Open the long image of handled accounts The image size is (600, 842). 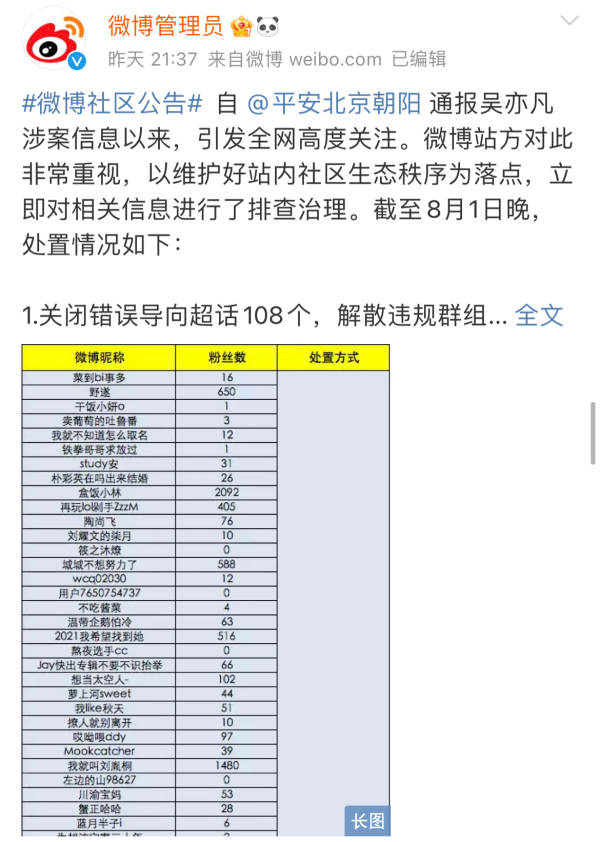pos(206,588)
